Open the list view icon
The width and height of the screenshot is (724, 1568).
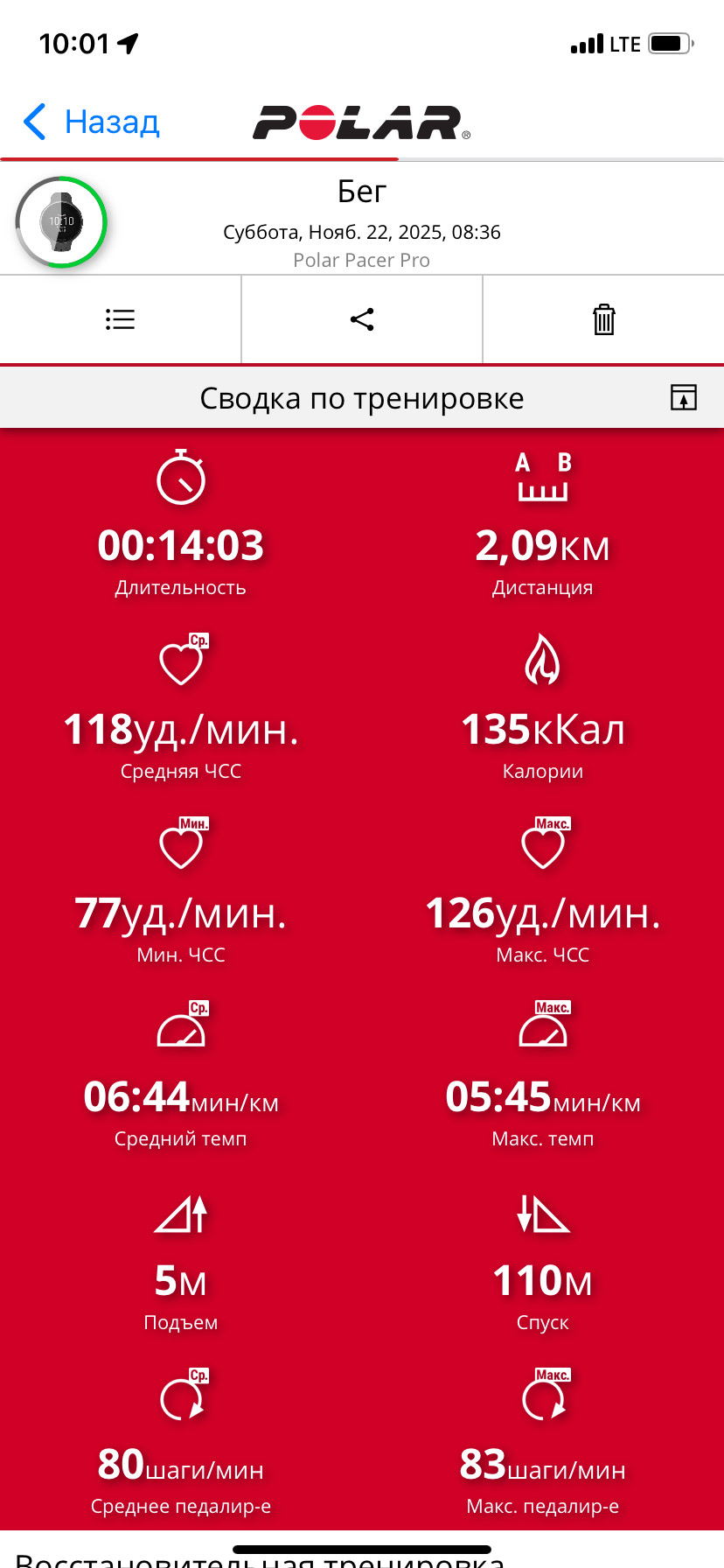pyautogui.click(x=120, y=319)
